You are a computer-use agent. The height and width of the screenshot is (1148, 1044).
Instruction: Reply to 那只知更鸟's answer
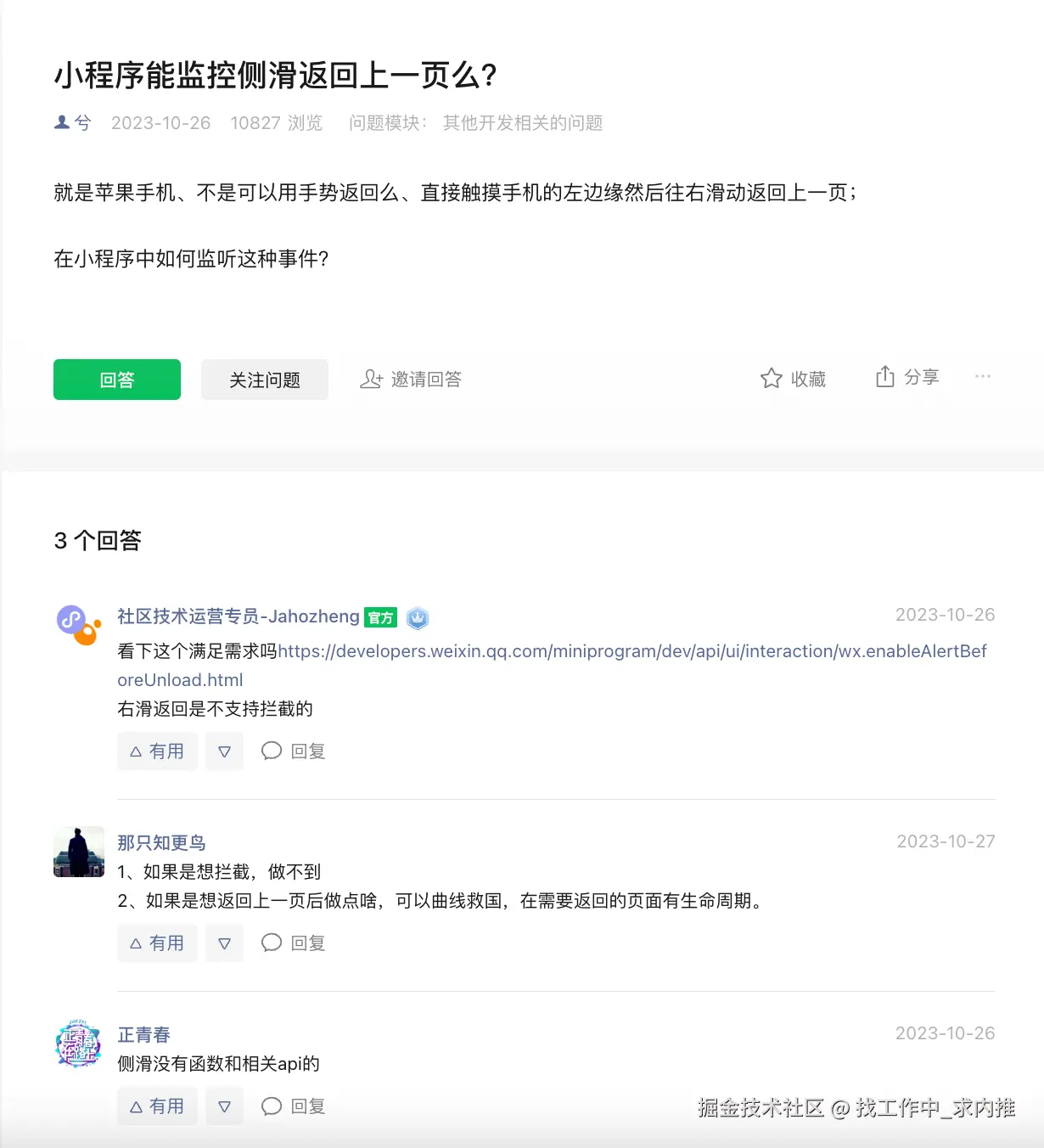coord(294,943)
